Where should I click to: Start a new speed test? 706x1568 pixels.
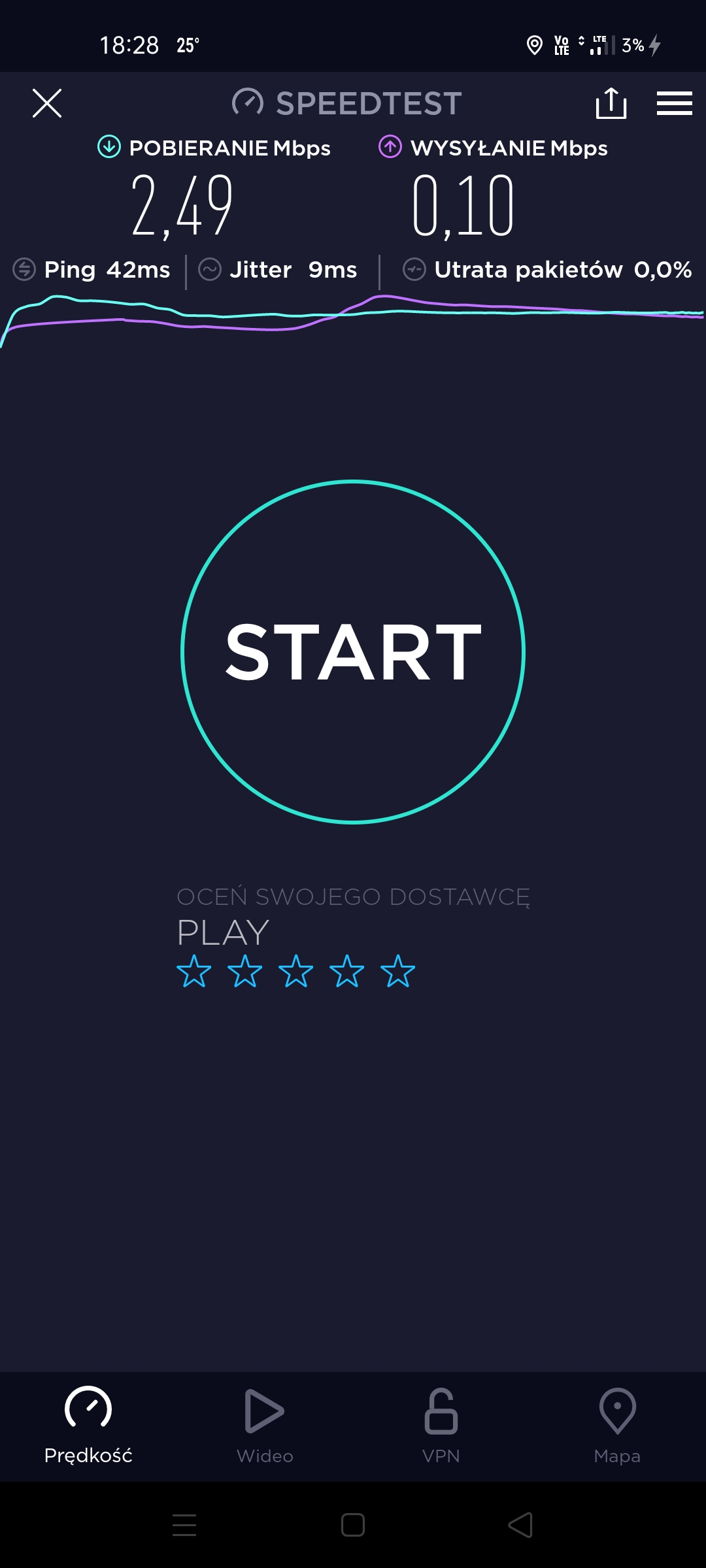point(353,652)
